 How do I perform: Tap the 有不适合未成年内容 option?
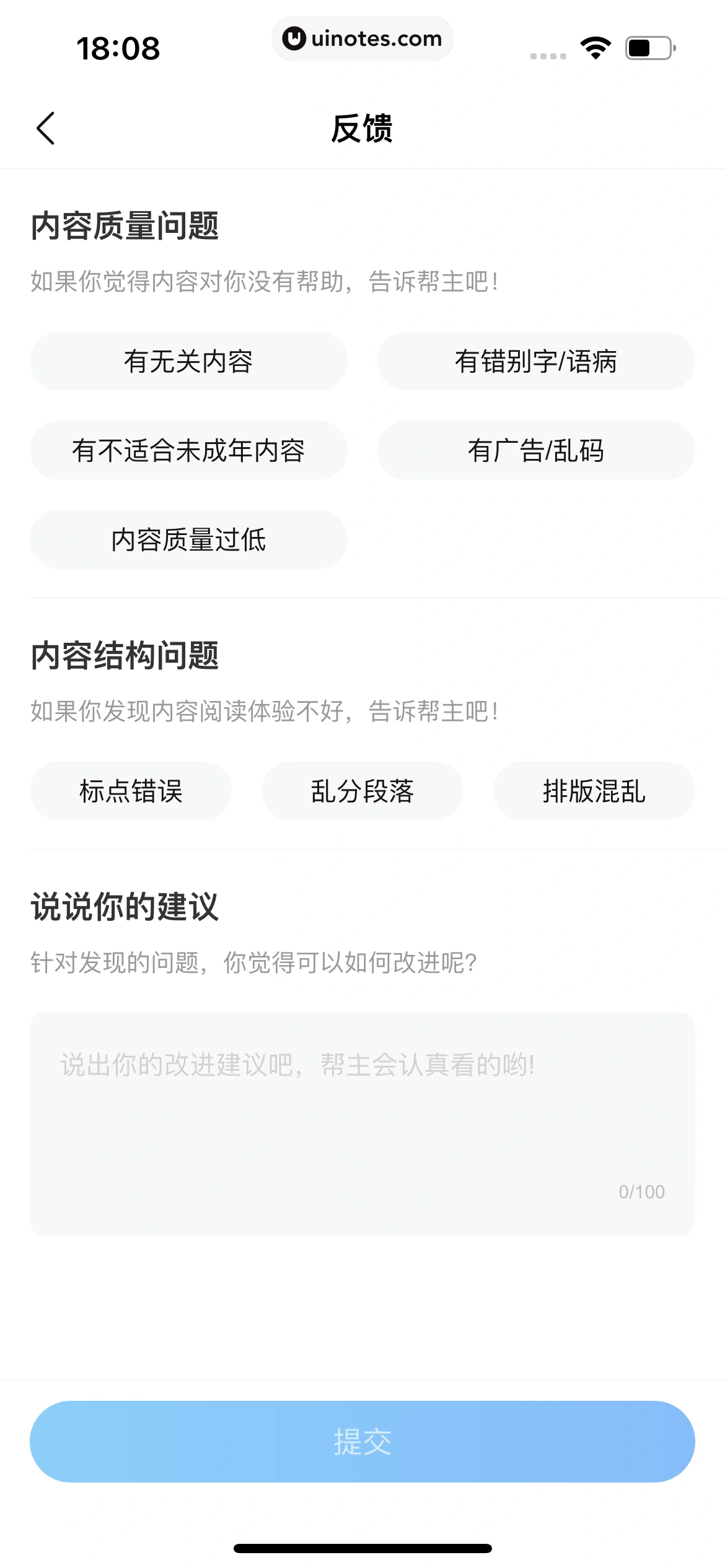pos(188,450)
